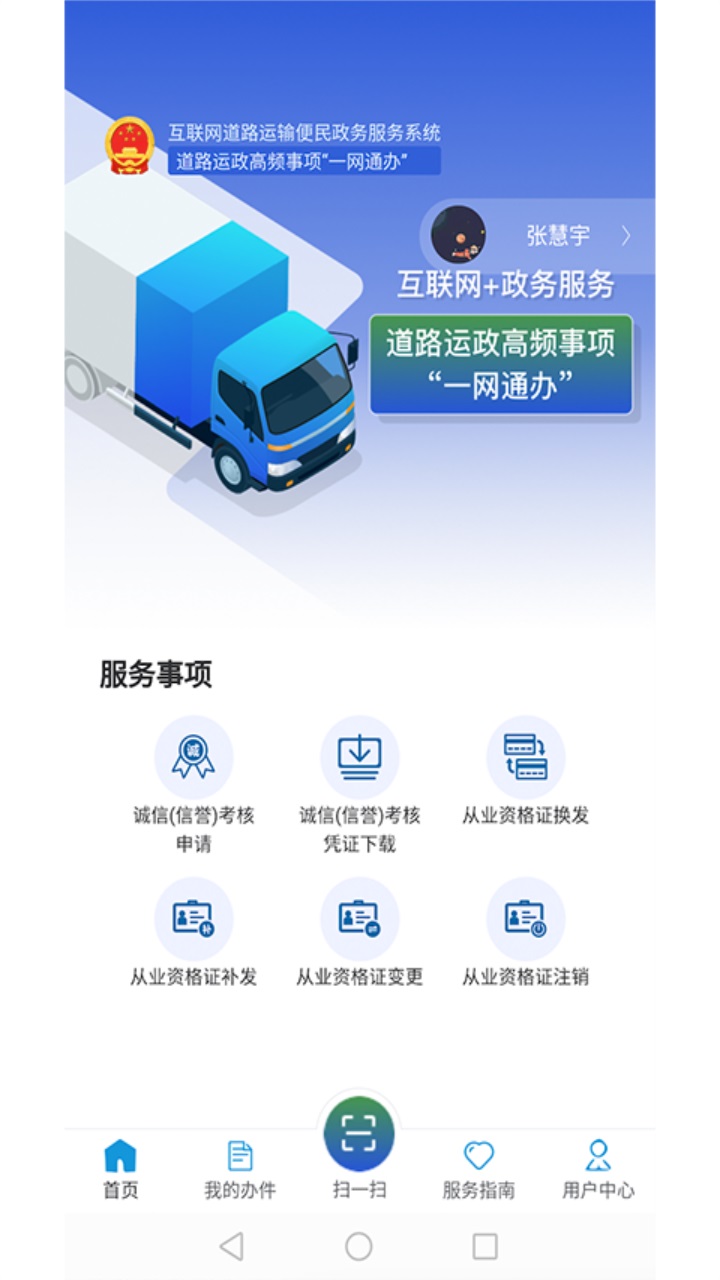
Task: Open the 从业资格证变更 service icon
Action: tap(360, 917)
